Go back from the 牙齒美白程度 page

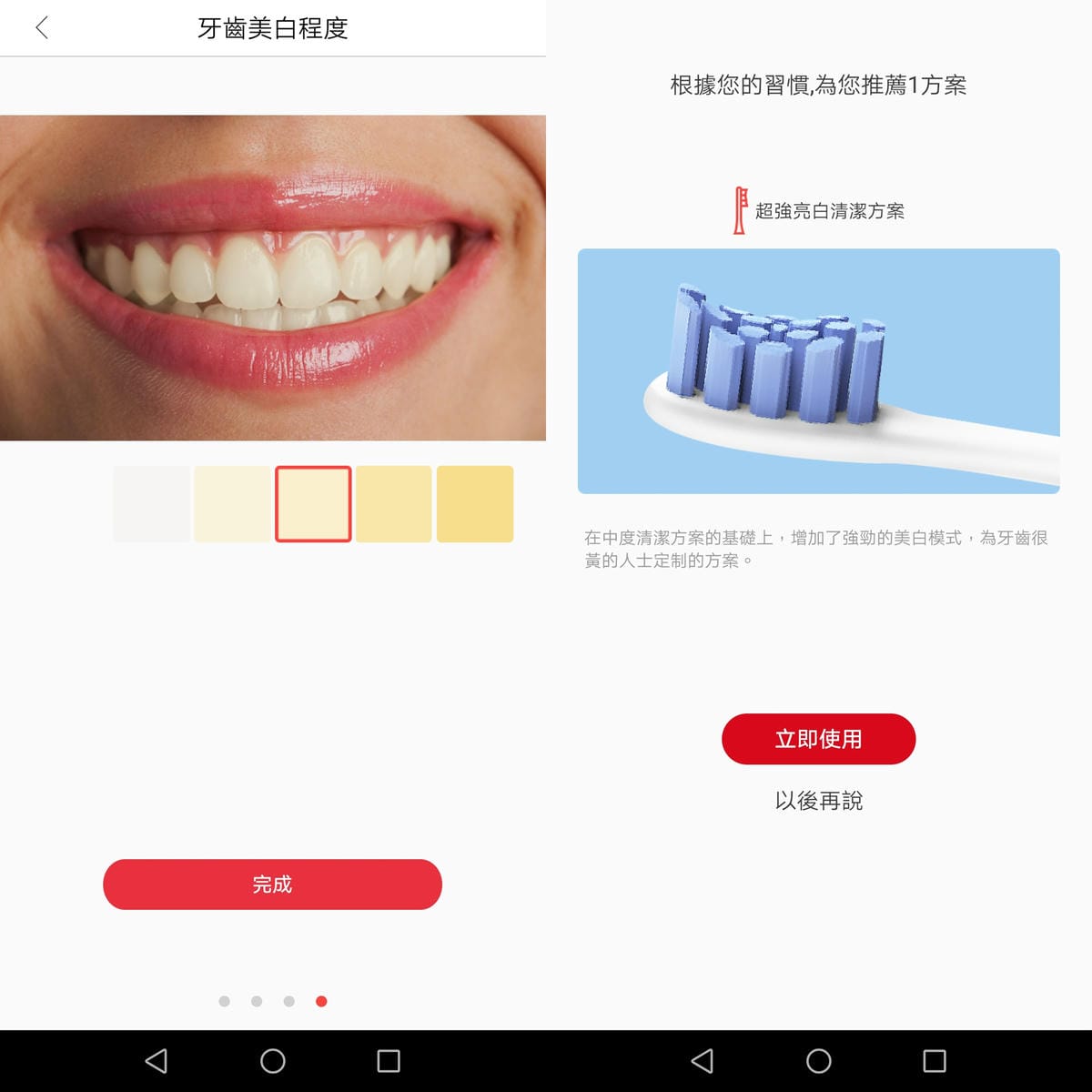[x=41, y=28]
